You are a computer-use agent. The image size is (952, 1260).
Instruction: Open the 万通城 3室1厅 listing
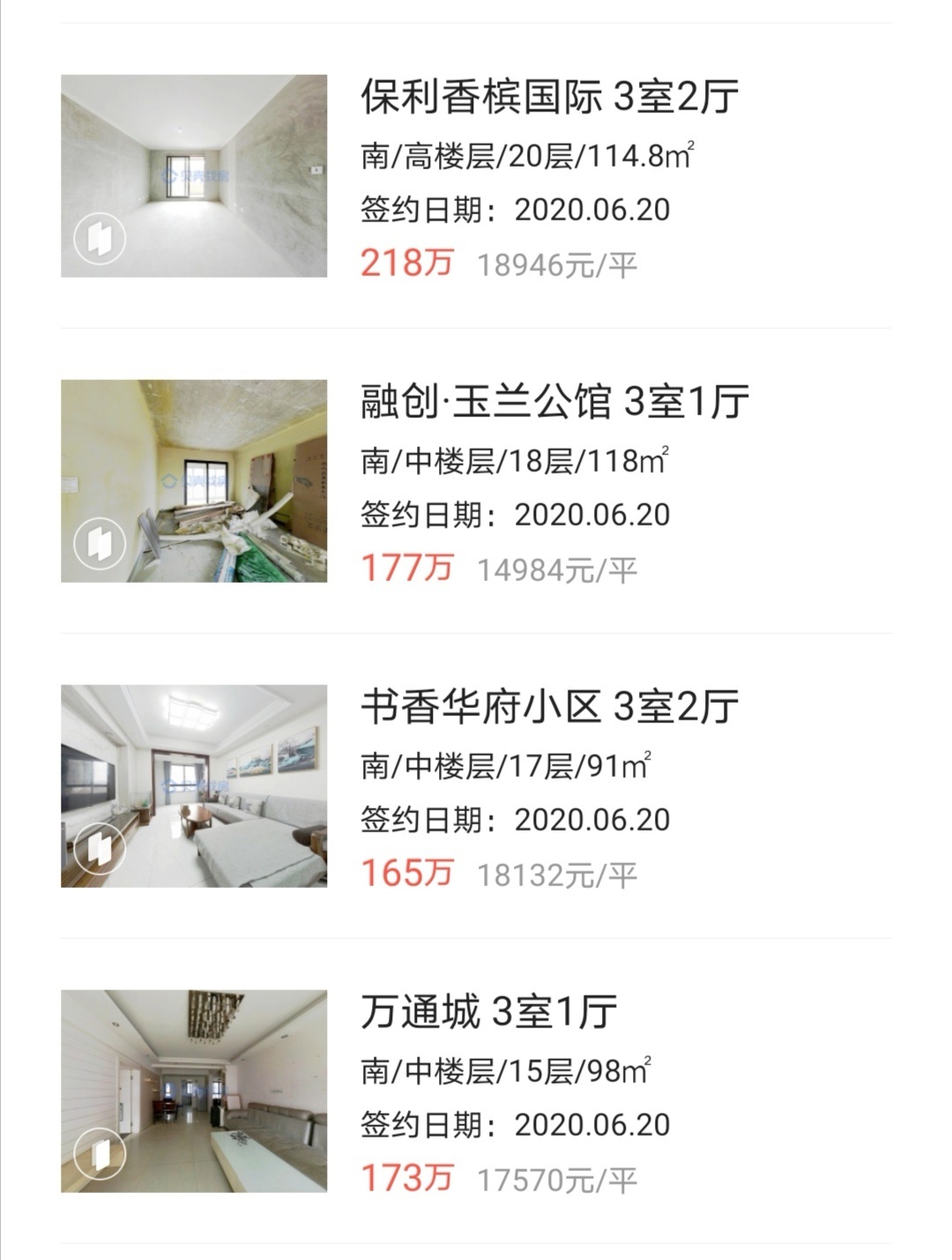[488, 1012]
